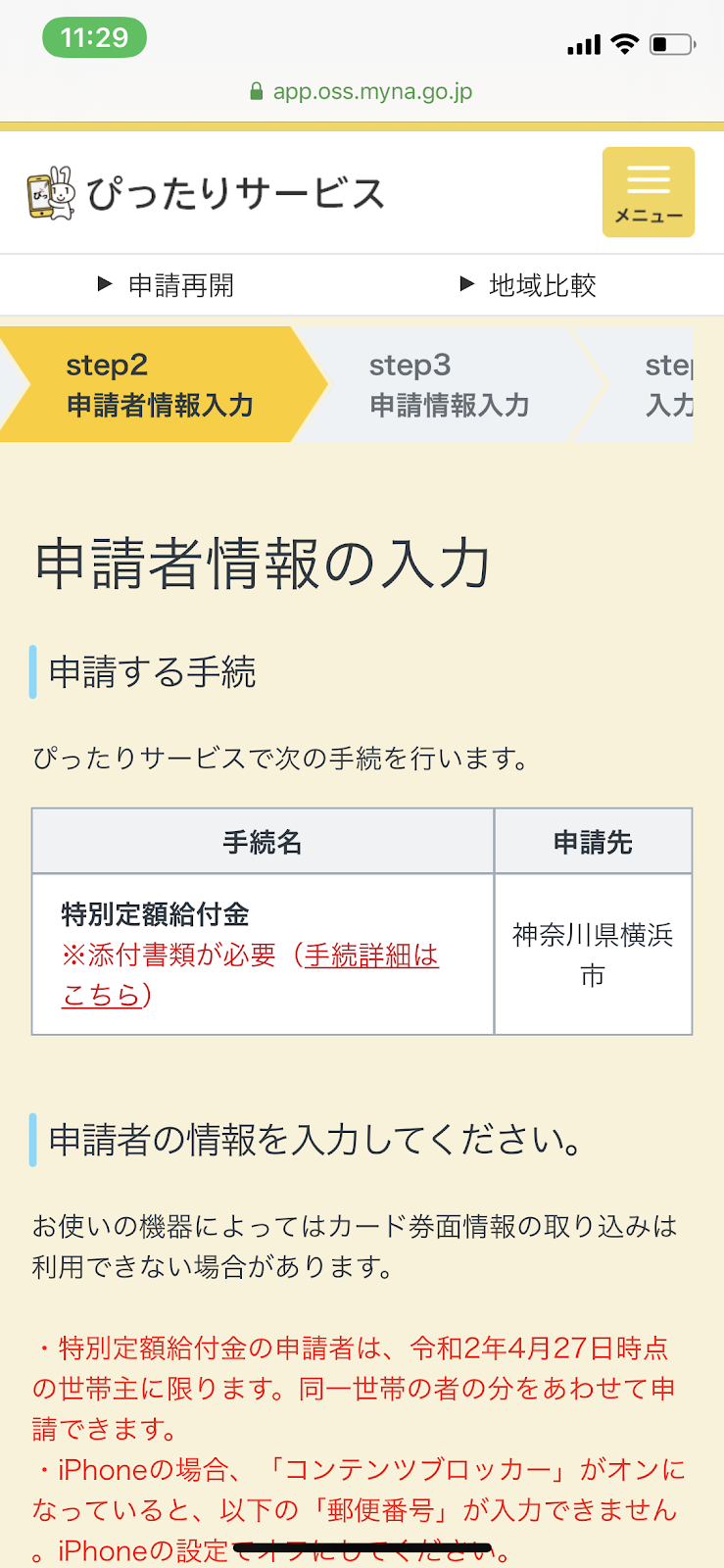The image size is (724, 1568).
Task: Tap the 申請再開 link
Action: coord(167,285)
